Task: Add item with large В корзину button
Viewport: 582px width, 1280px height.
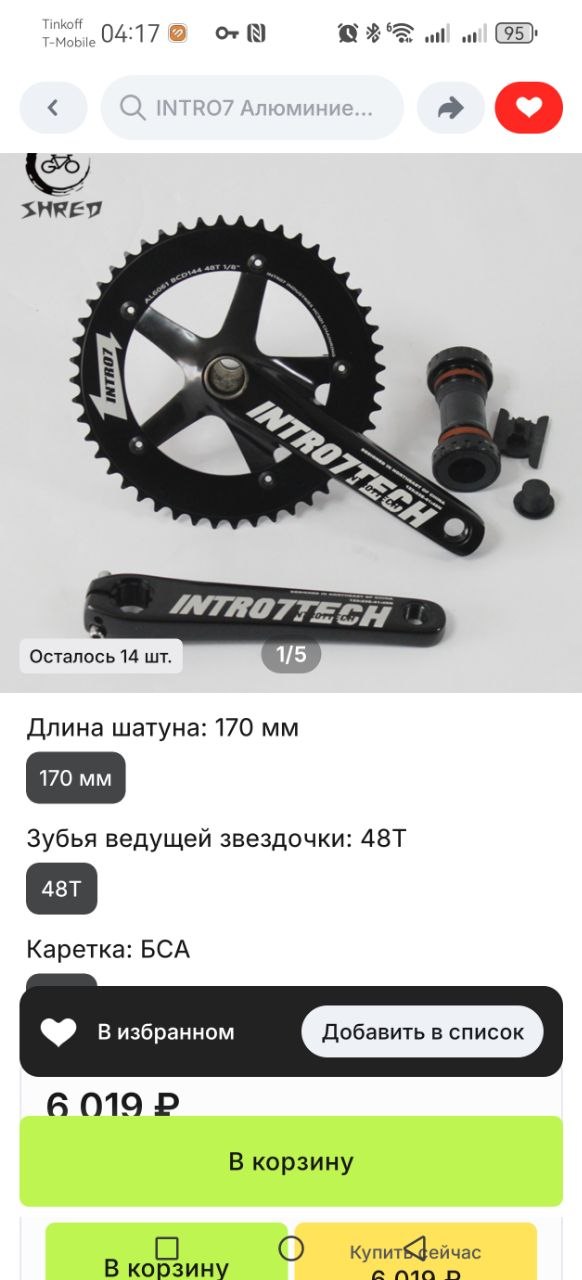Action: [x=291, y=1161]
